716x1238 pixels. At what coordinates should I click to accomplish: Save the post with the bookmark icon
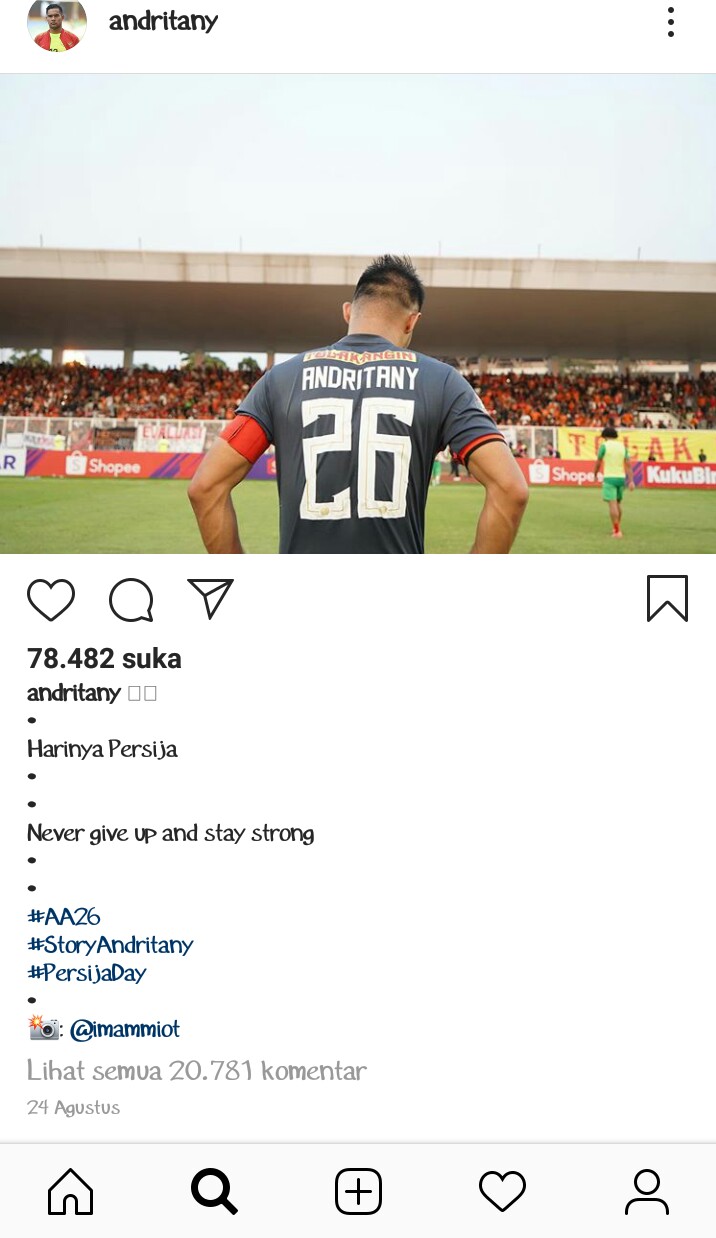pos(667,598)
